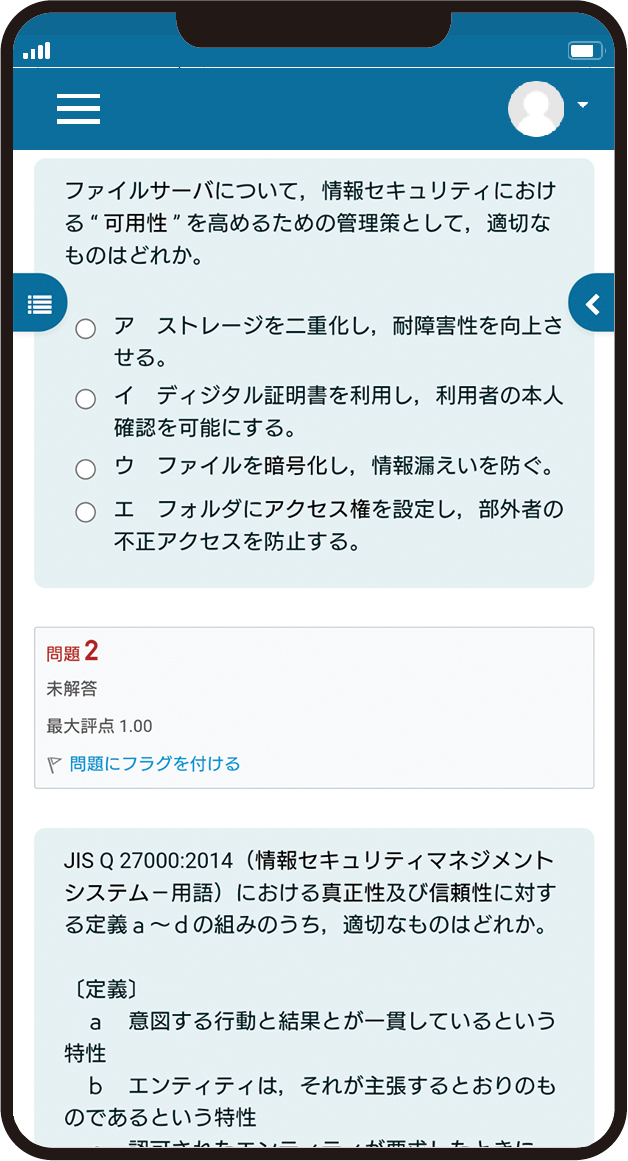Image resolution: width=628 pixels, height=1161 pixels.
Task: Expand the right side block arrow
Action: coord(591,303)
